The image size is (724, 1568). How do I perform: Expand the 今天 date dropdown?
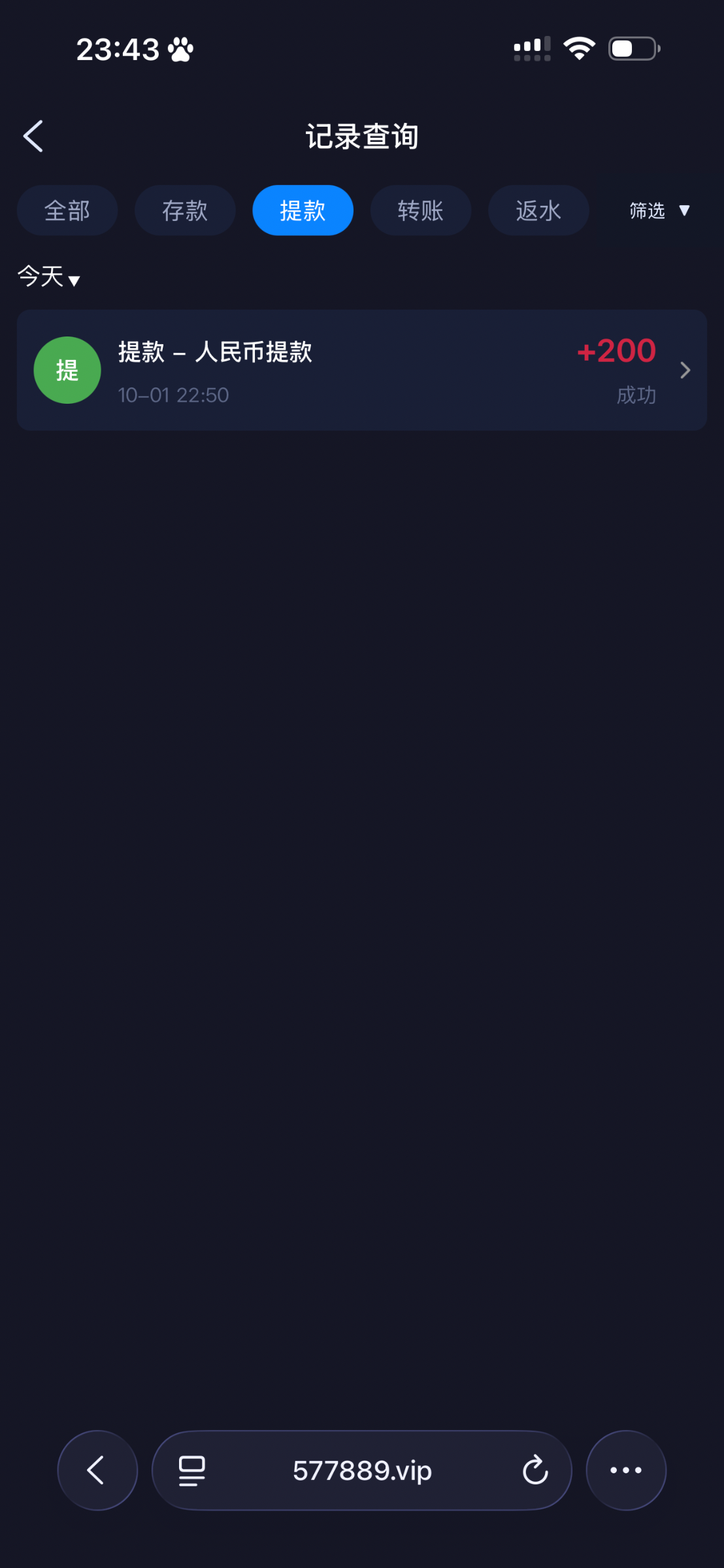pos(49,277)
